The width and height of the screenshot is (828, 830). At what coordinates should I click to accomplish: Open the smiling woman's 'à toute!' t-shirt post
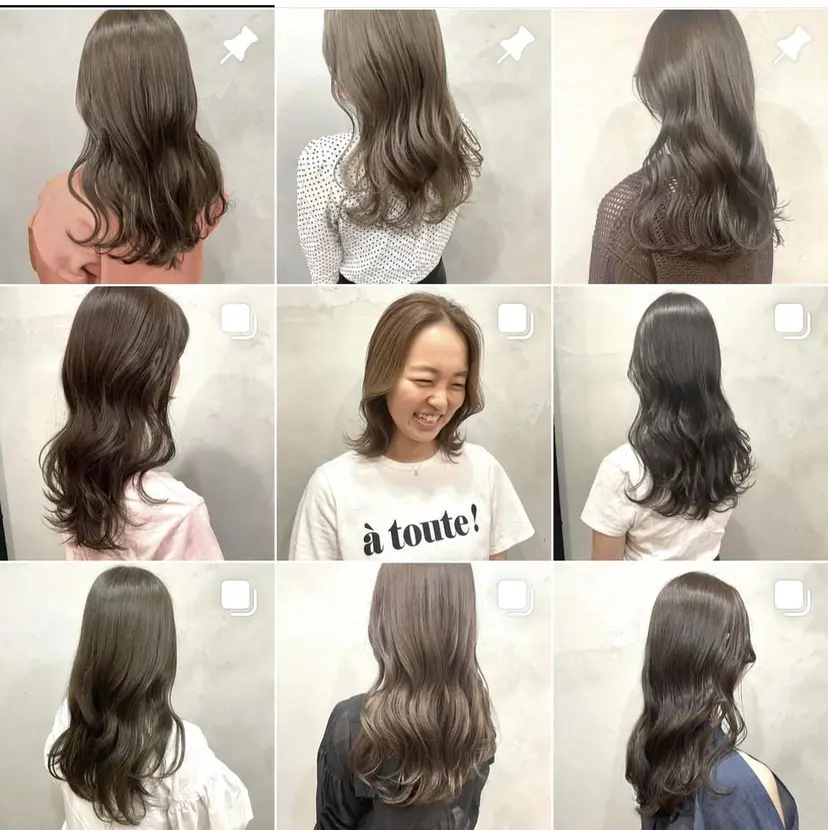[413, 423]
